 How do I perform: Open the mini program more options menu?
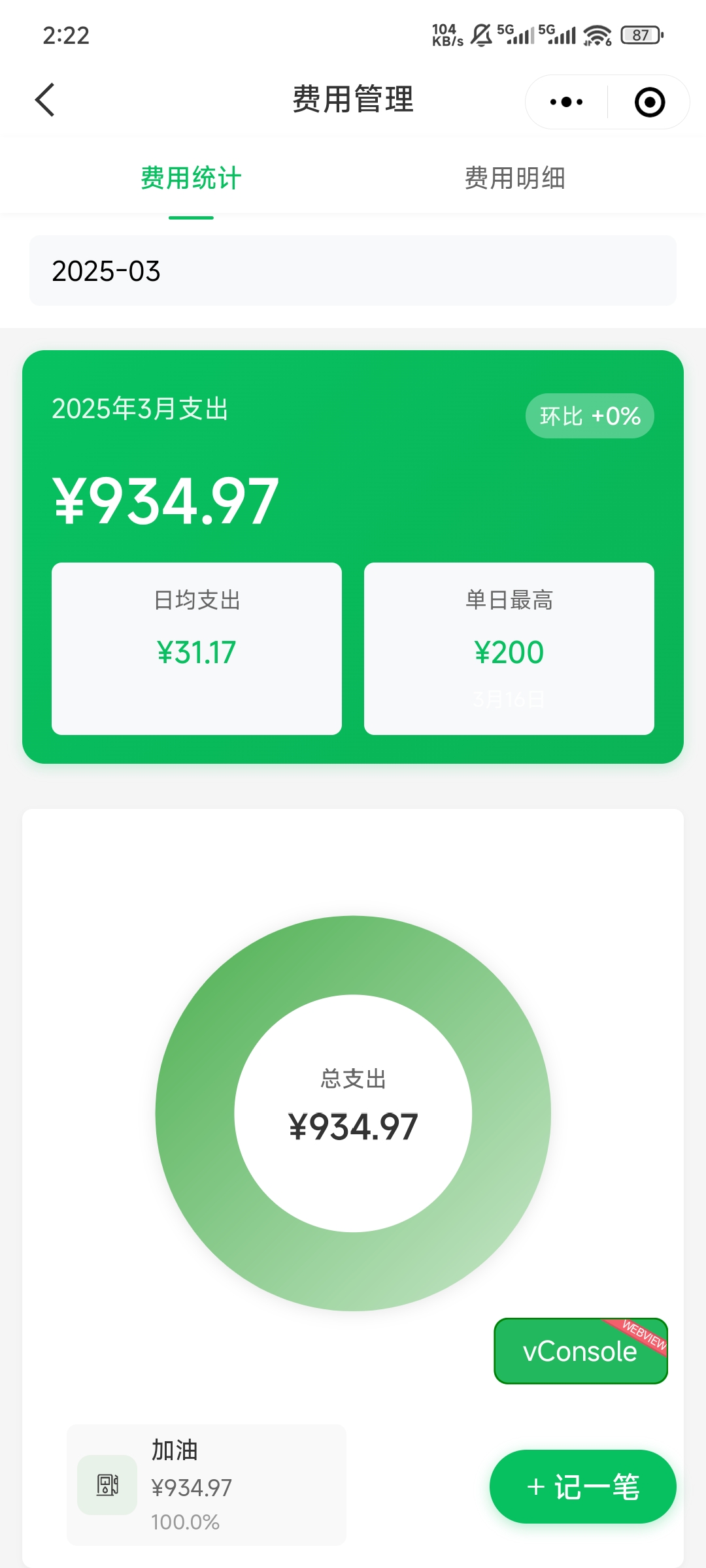566,102
